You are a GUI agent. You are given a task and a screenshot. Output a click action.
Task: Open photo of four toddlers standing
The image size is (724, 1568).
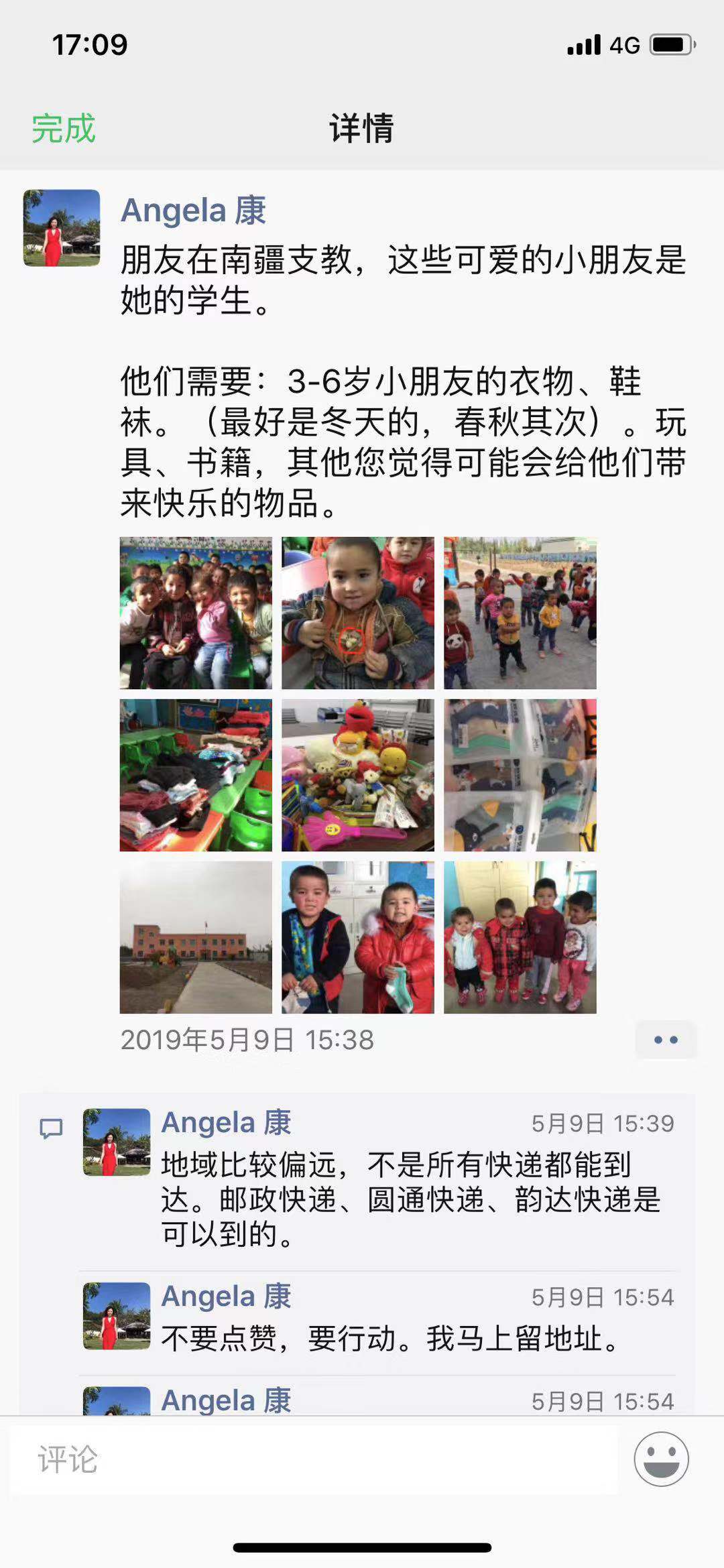(520, 937)
